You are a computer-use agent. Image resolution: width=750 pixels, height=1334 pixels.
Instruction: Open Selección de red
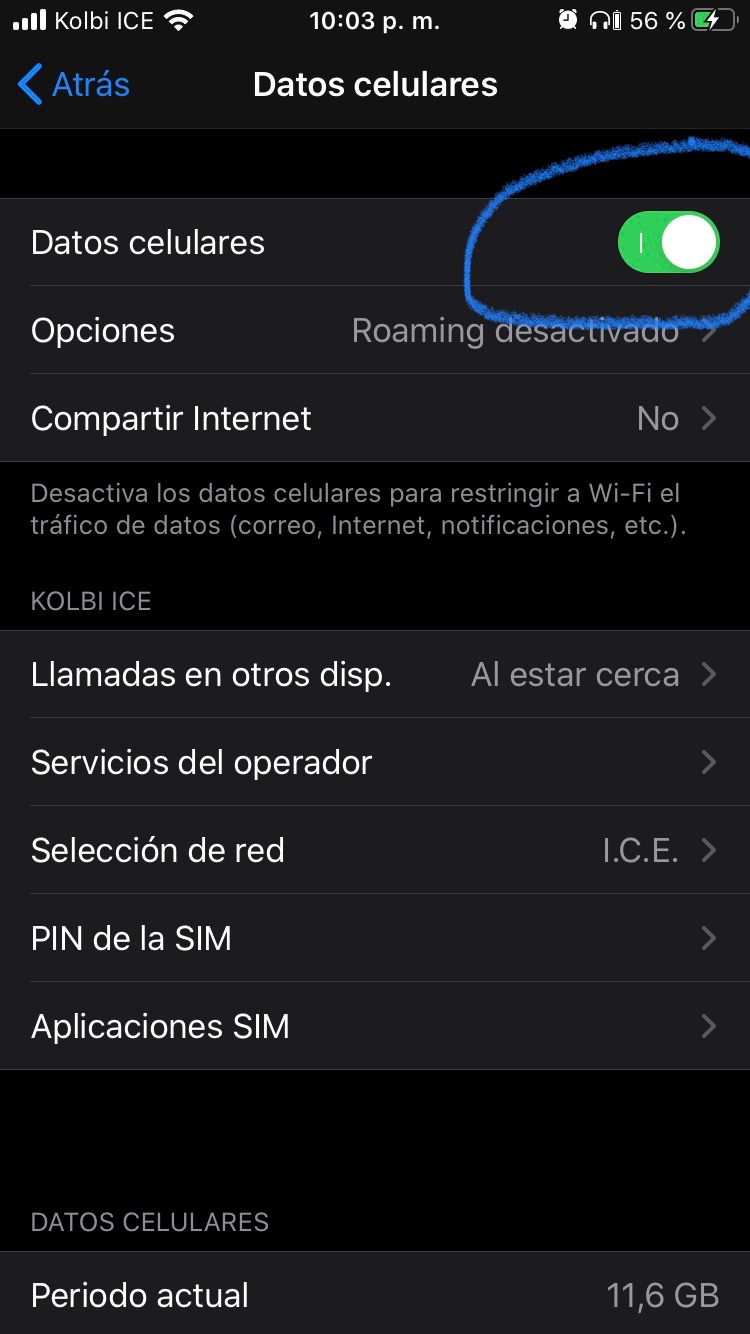tap(375, 851)
